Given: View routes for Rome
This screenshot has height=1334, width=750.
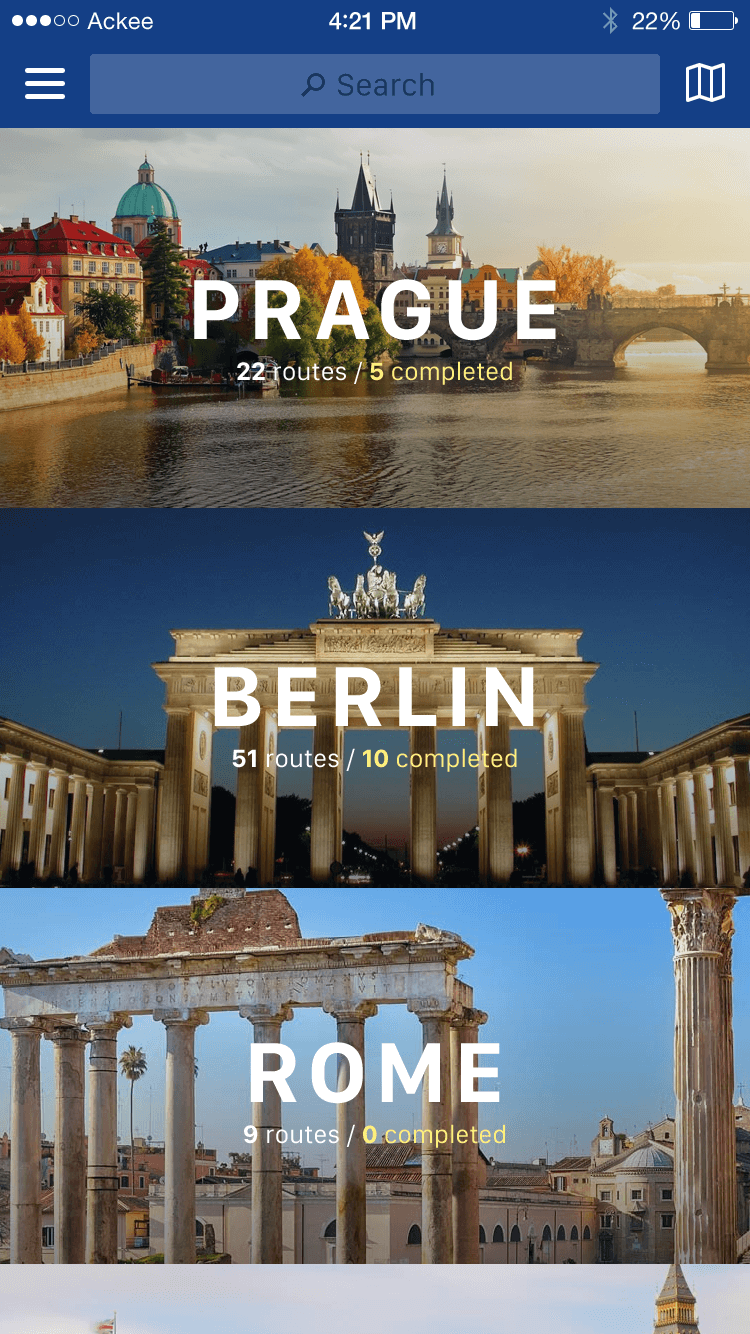Looking at the screenshot, I should (375, 1078).
